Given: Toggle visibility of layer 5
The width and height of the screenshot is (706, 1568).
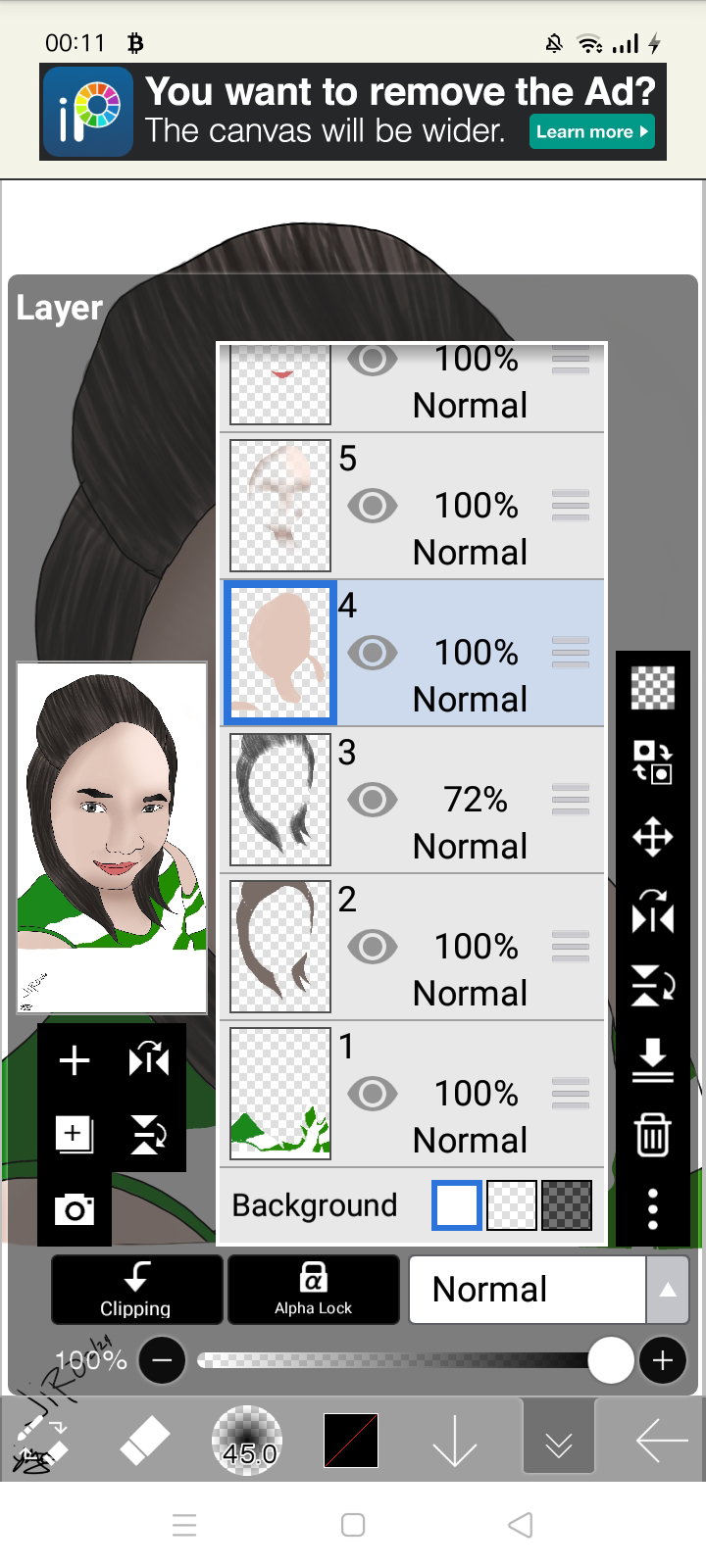Looking at the screenshot, I should [373, 506].
